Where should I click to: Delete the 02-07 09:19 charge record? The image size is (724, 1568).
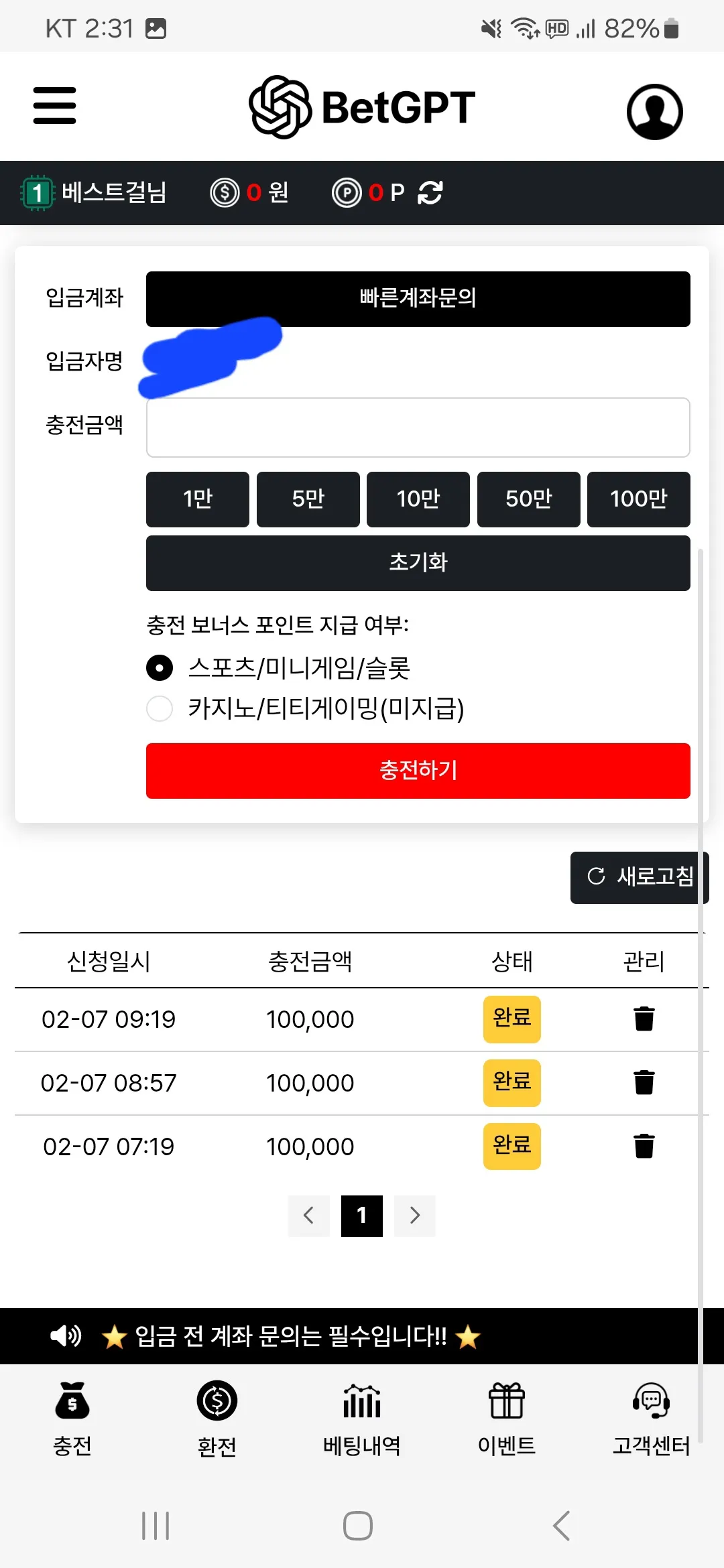coord(644,1019)
